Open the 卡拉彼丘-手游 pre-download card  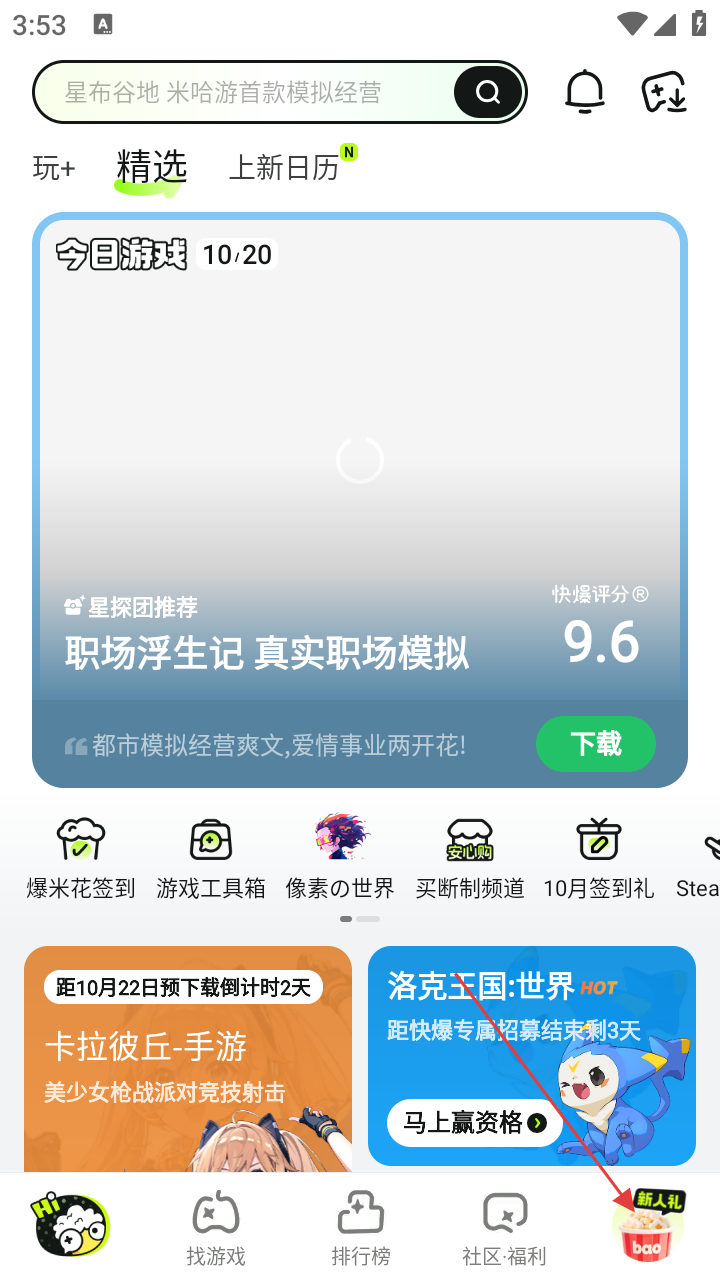click(x=188, y=1058)
